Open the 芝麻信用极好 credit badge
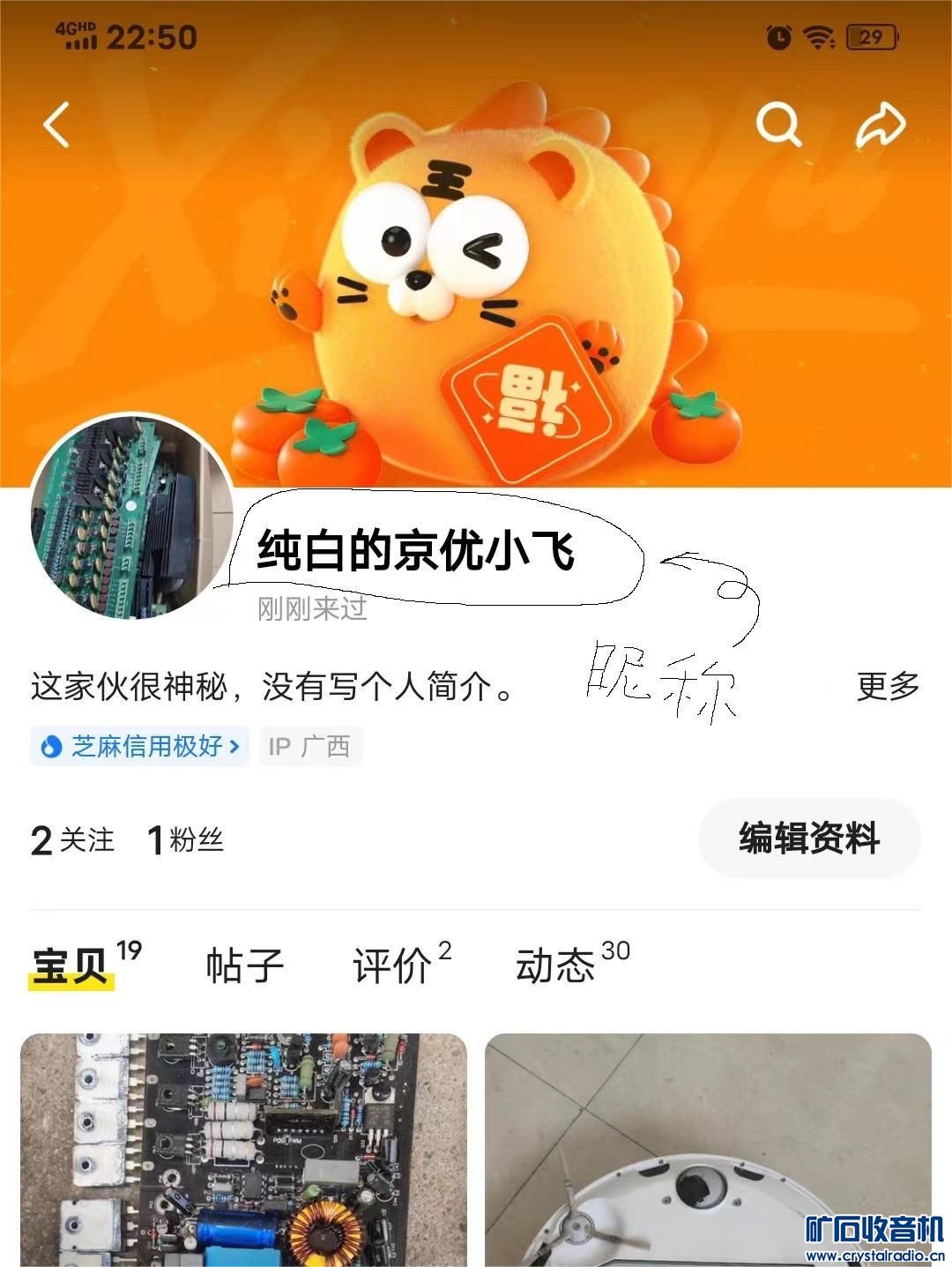The height and width of the screenshot is (1267, 952). tap(140, 747)
